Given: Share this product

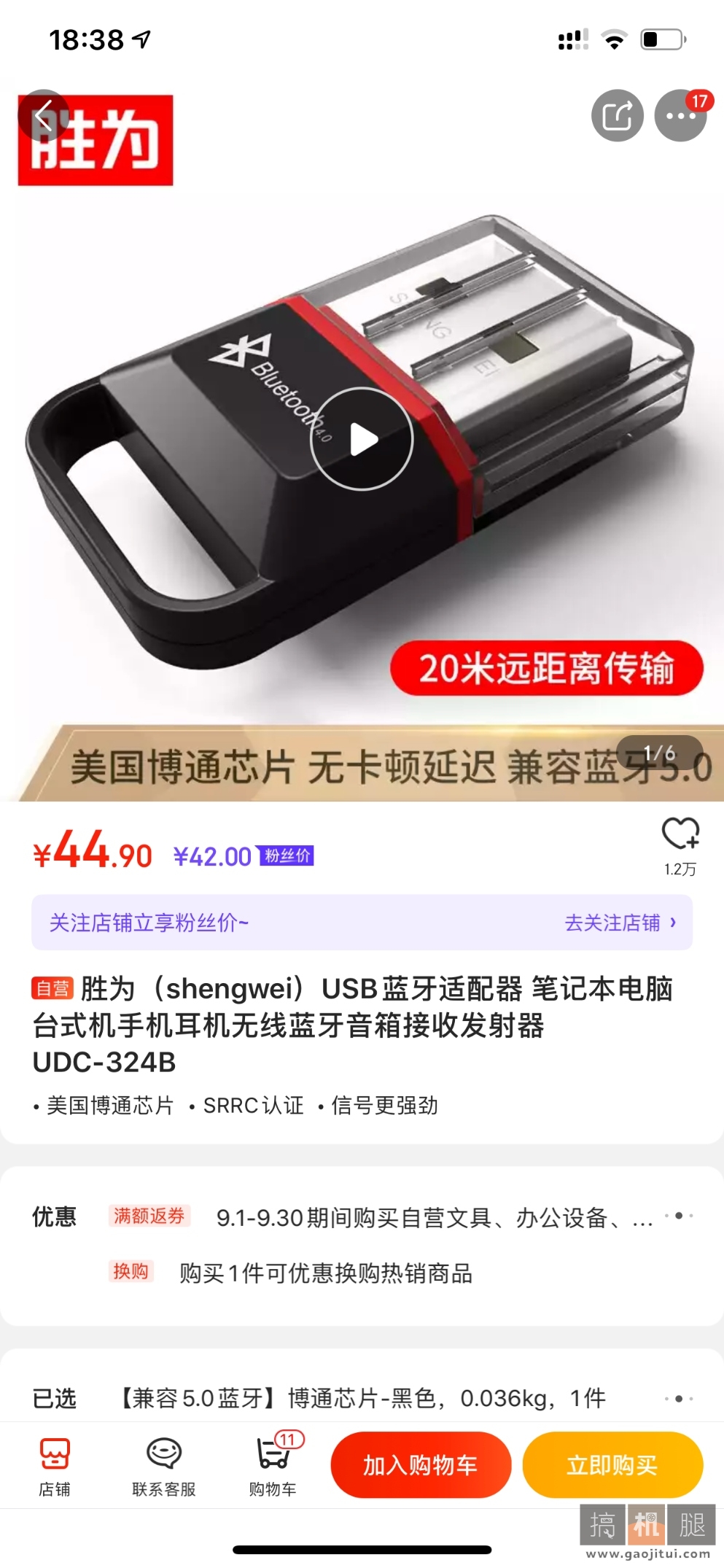Looking at the screenshot, I should tap(617, 115).
